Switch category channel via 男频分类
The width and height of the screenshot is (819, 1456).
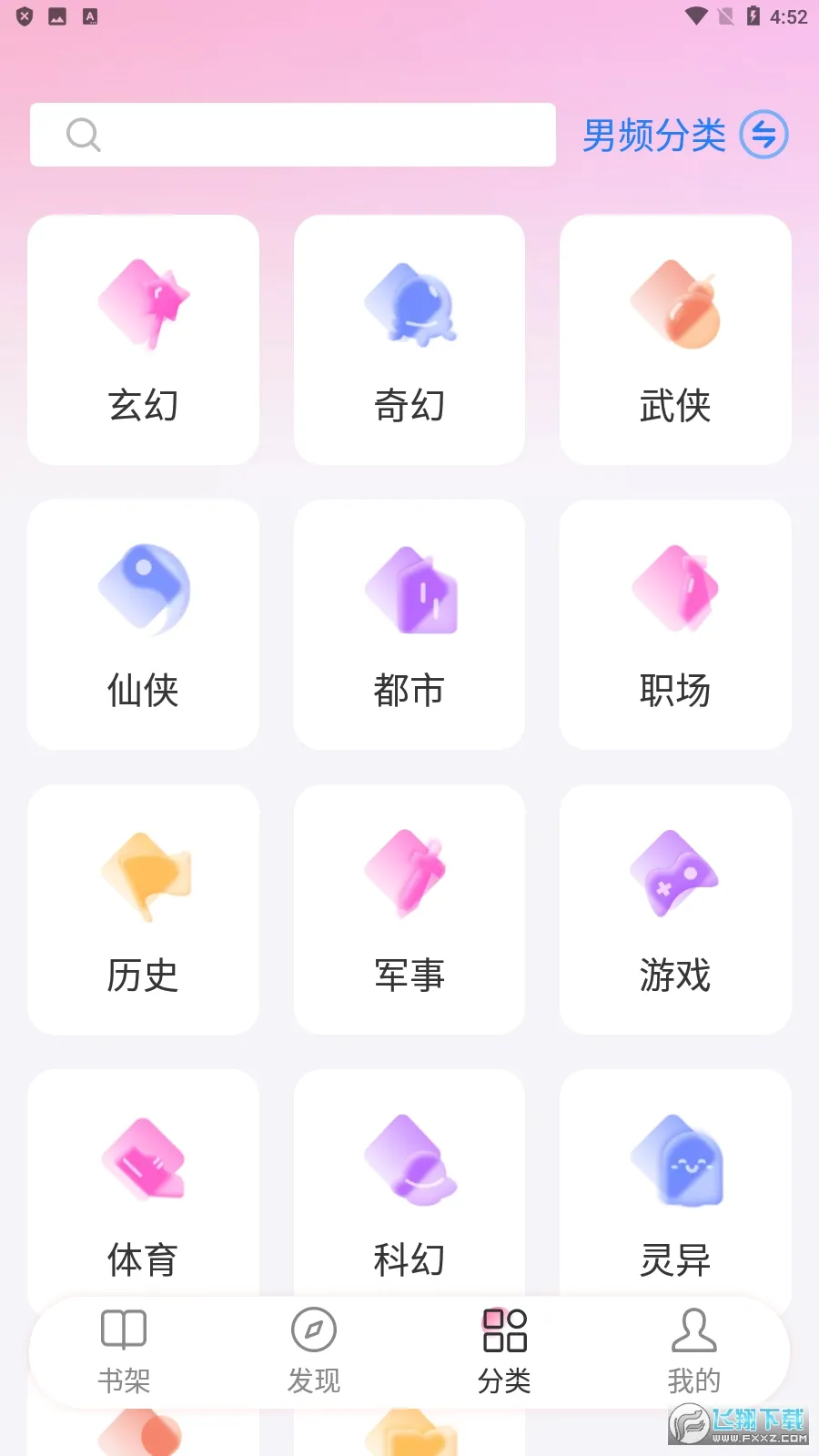click(x=684, y=136)
